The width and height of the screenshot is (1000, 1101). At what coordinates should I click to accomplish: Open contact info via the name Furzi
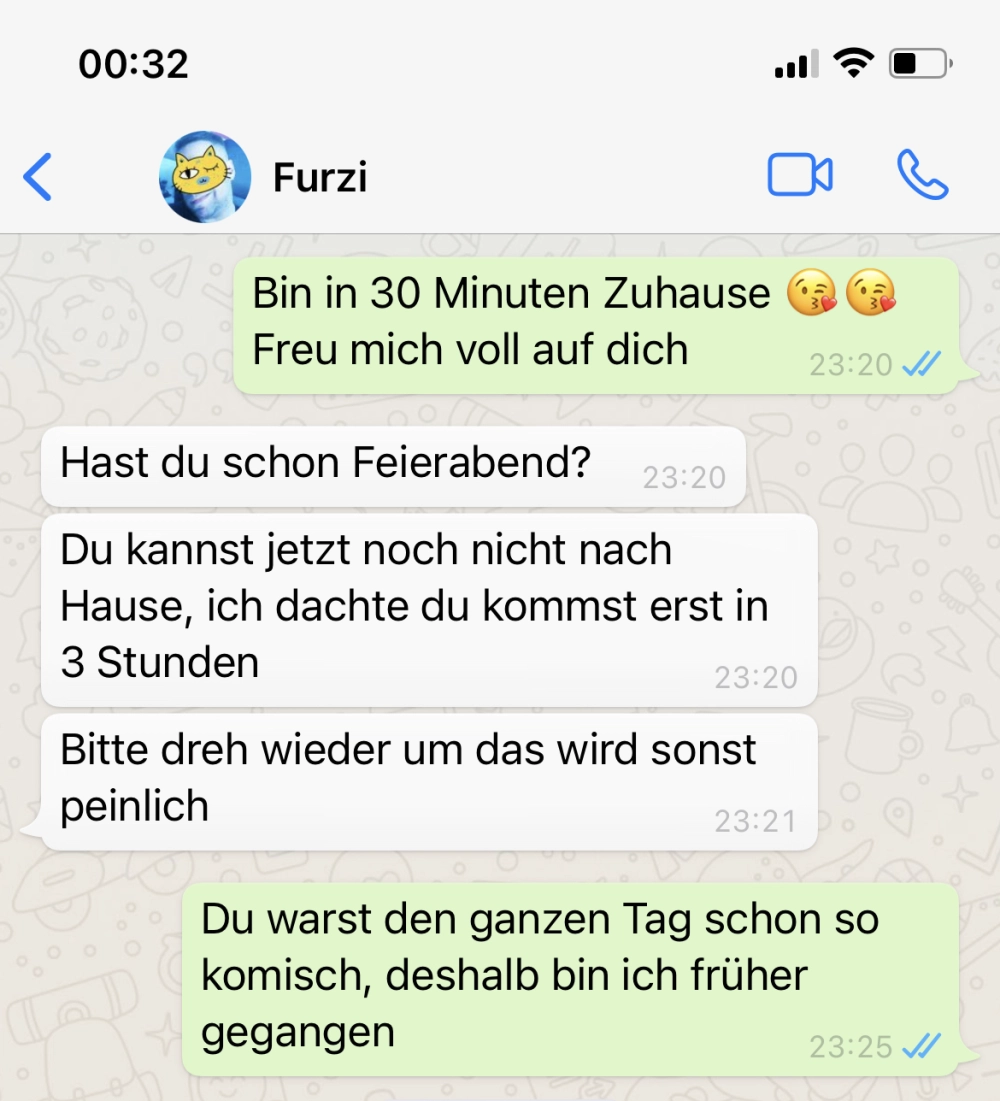coord(320,178)
